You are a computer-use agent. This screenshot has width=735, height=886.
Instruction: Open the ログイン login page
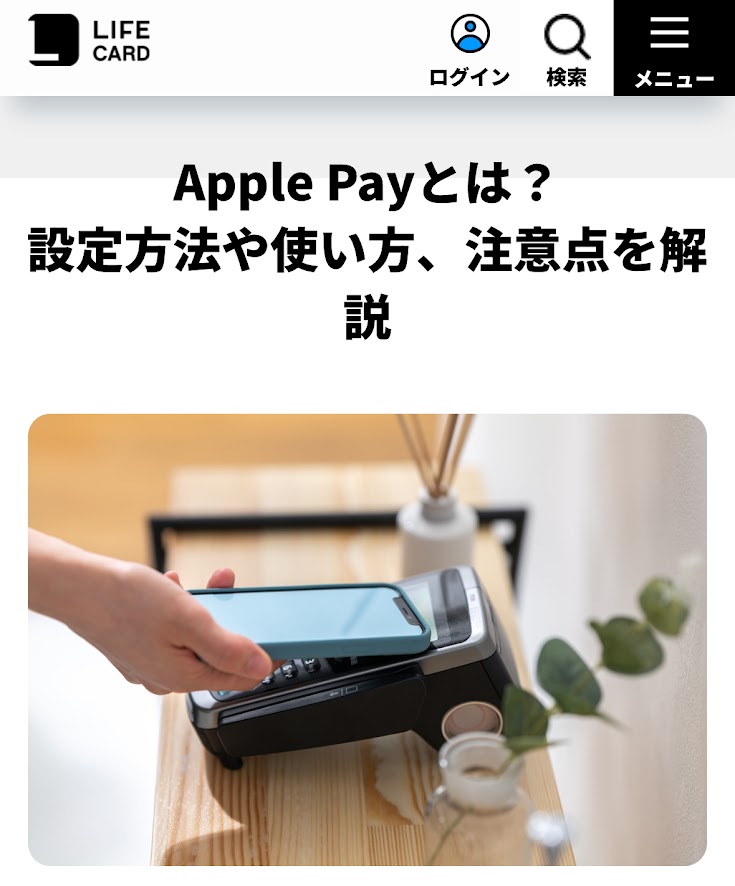469,49
